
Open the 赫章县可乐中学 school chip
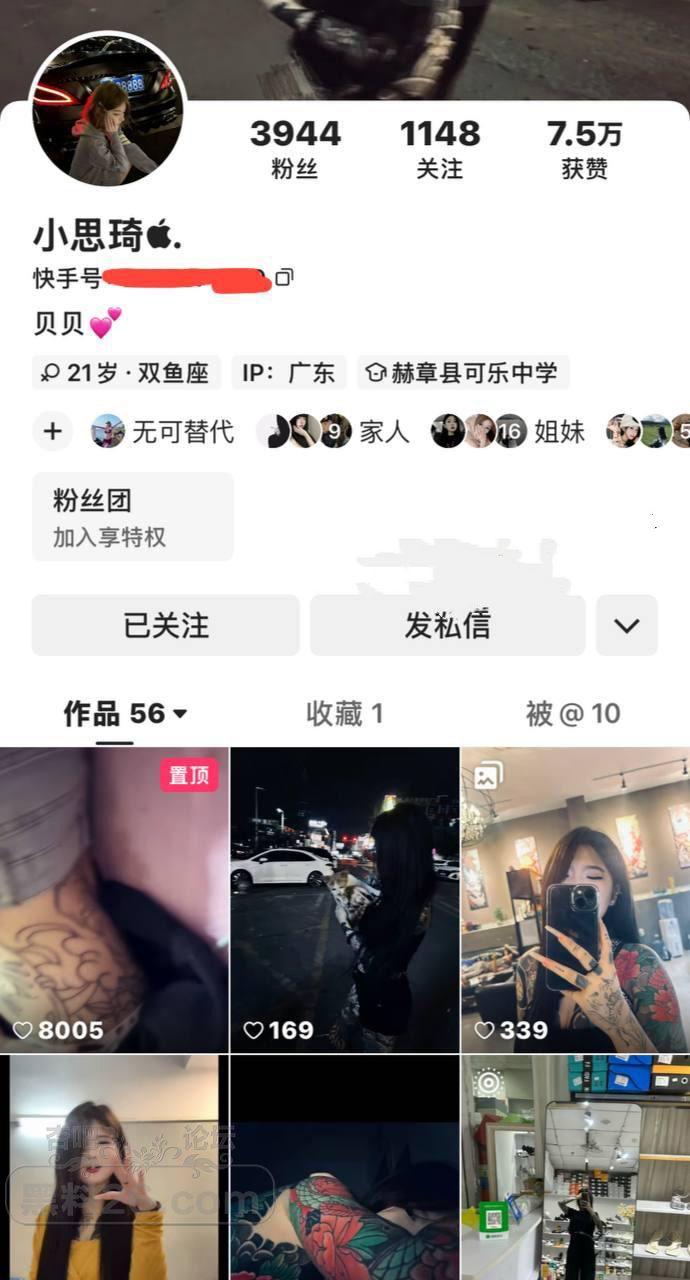pos(463,373)
